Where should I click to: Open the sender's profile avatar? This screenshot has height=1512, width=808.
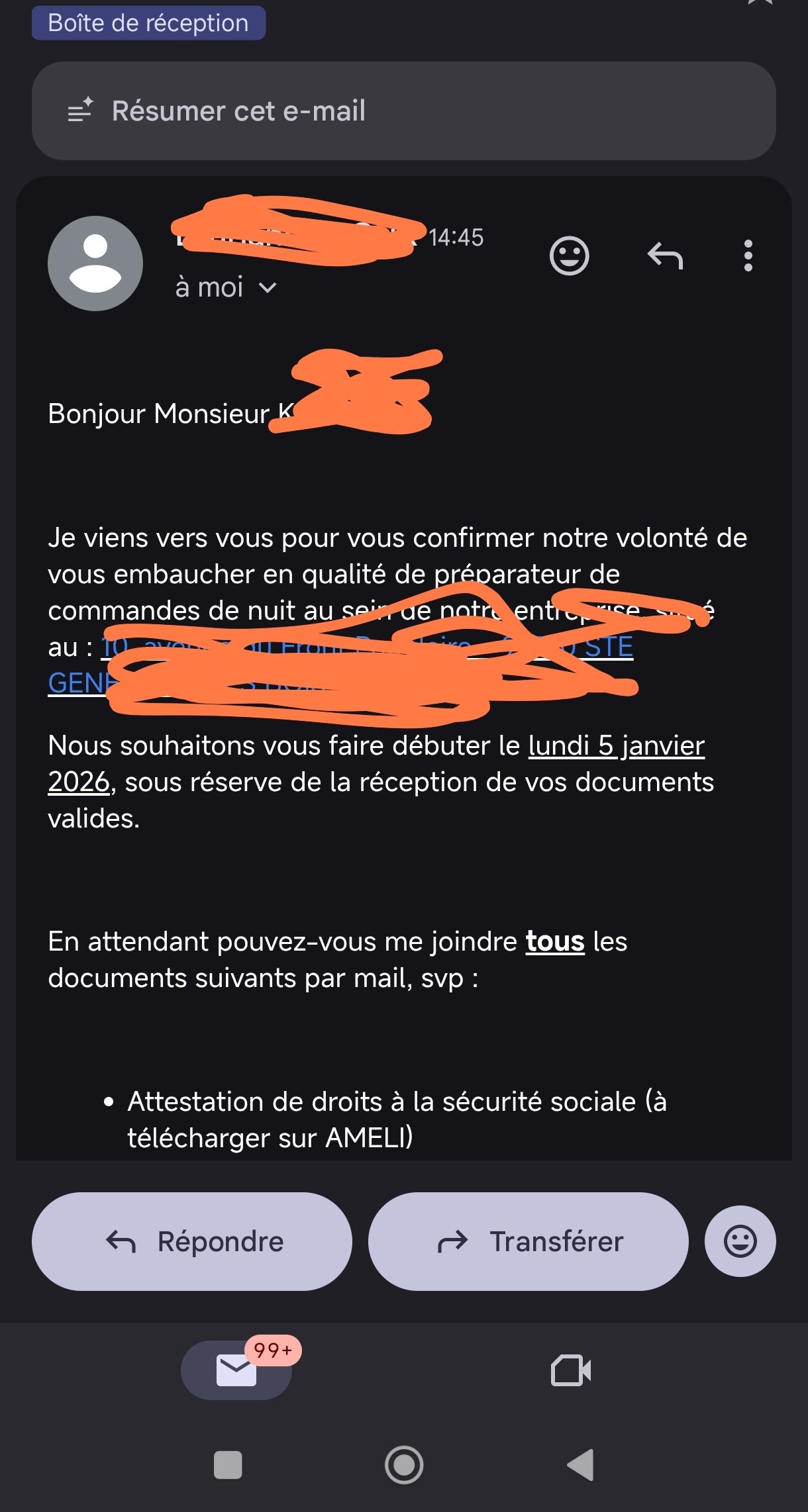coord(95,263)
